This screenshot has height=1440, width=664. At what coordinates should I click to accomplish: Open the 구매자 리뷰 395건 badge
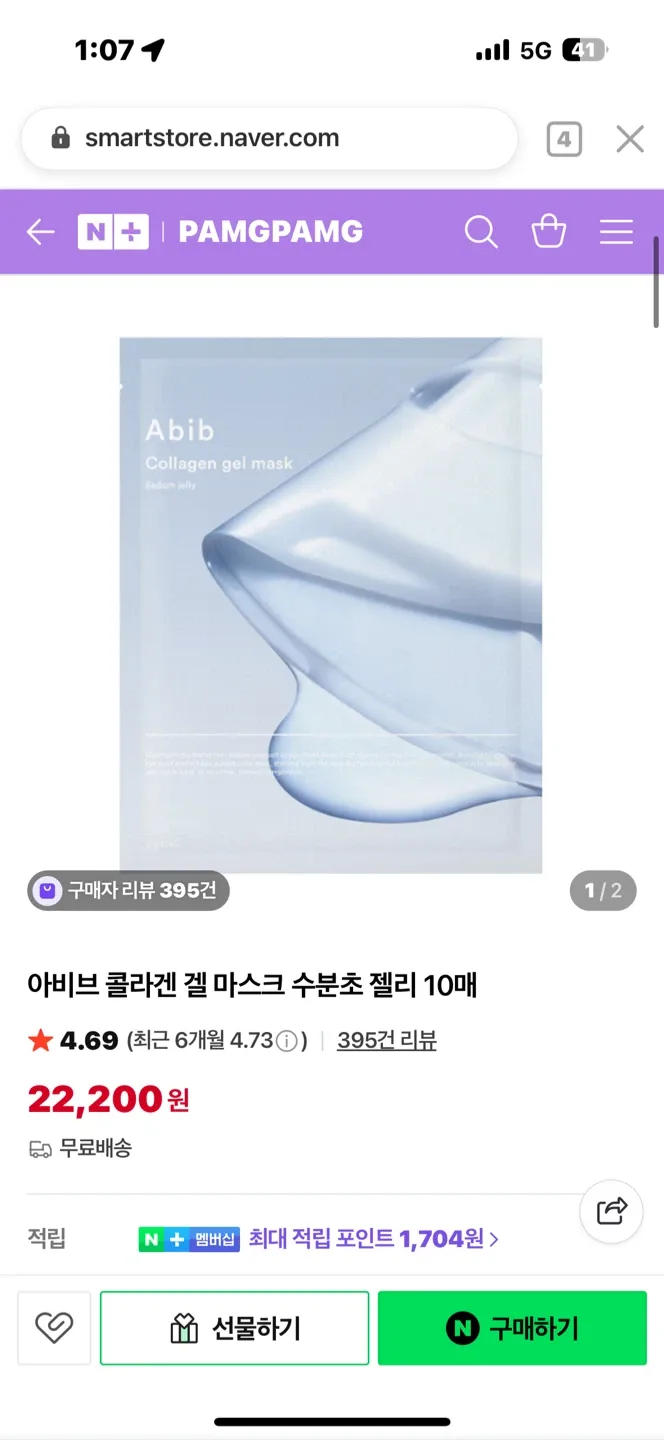129,890
